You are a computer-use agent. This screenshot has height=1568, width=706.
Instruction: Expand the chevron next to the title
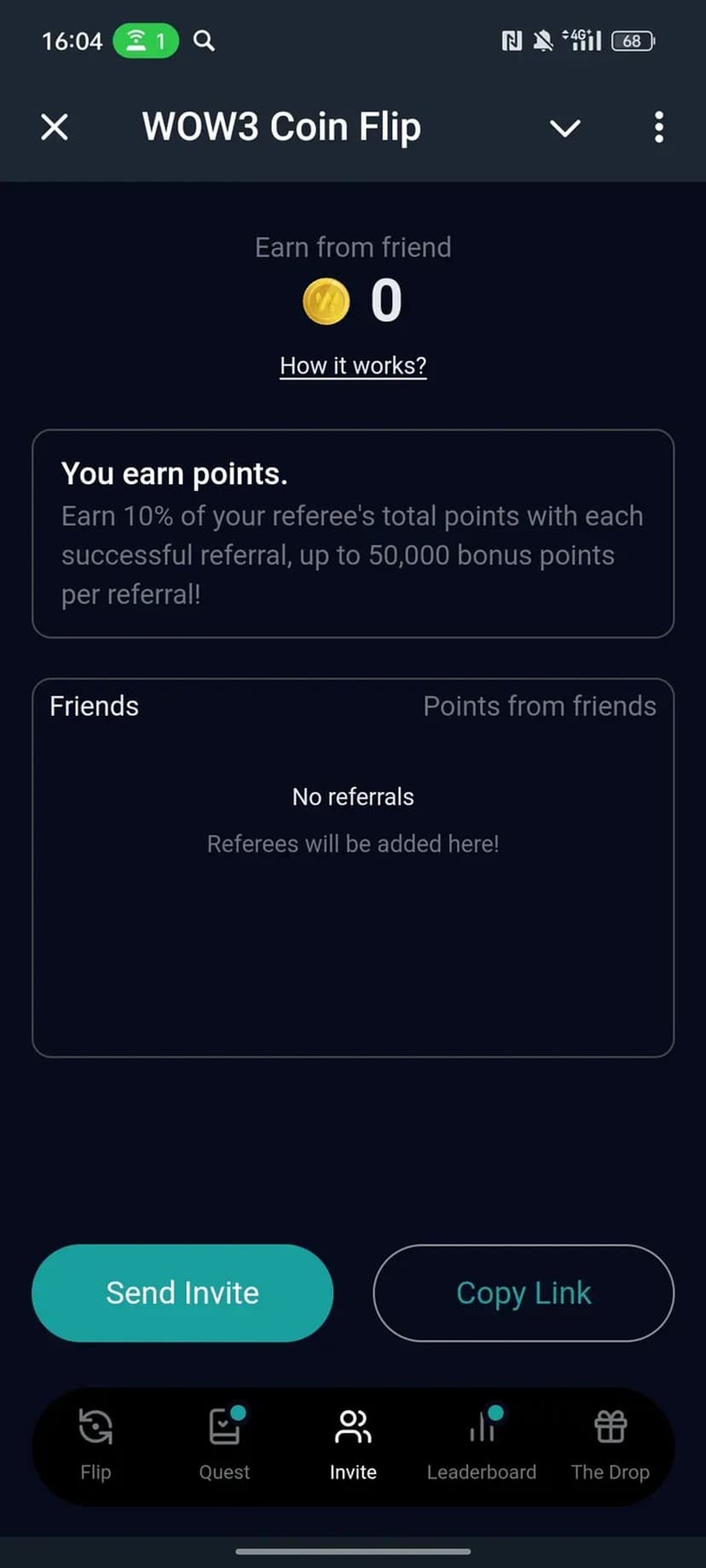564,128
